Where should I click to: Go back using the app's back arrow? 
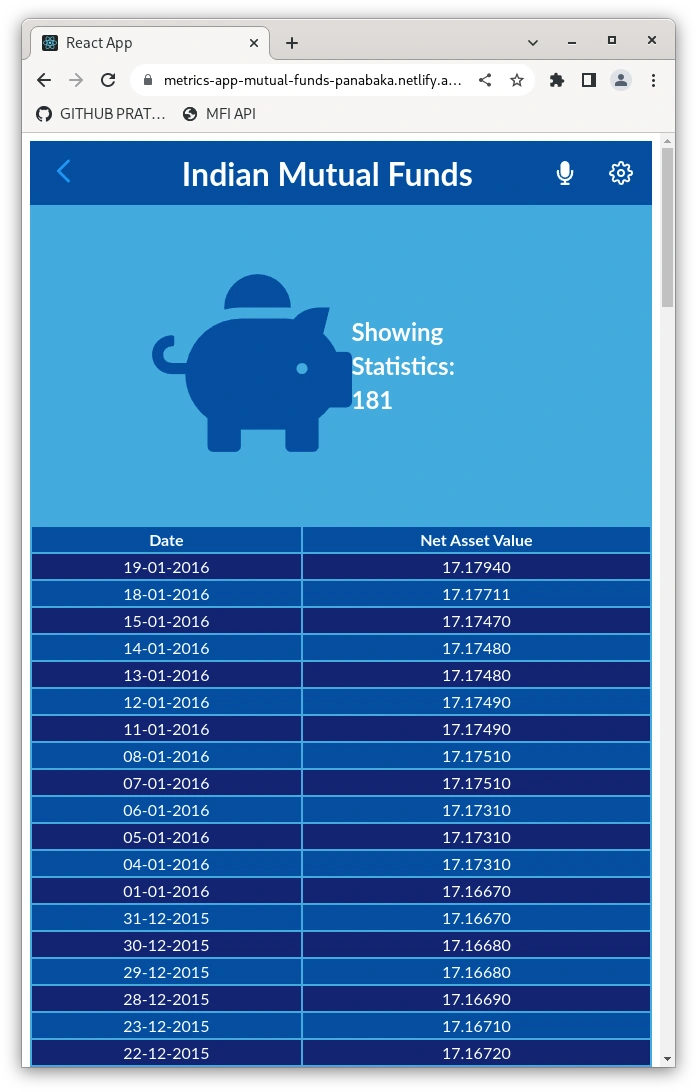tap(63, 172)
